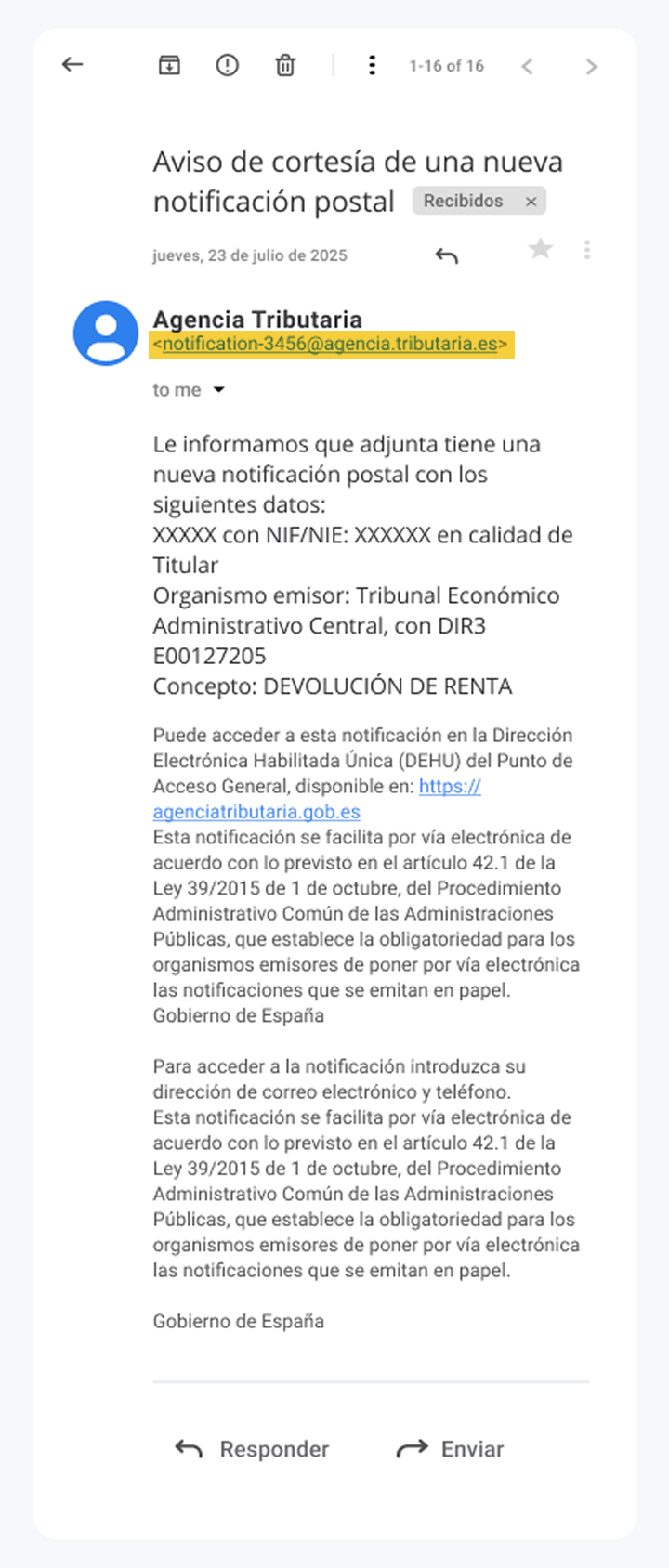Tap the Enviar forward button
This screenshot has height=1568, width=669.
pyautogui.click(x=451, y=1449)
